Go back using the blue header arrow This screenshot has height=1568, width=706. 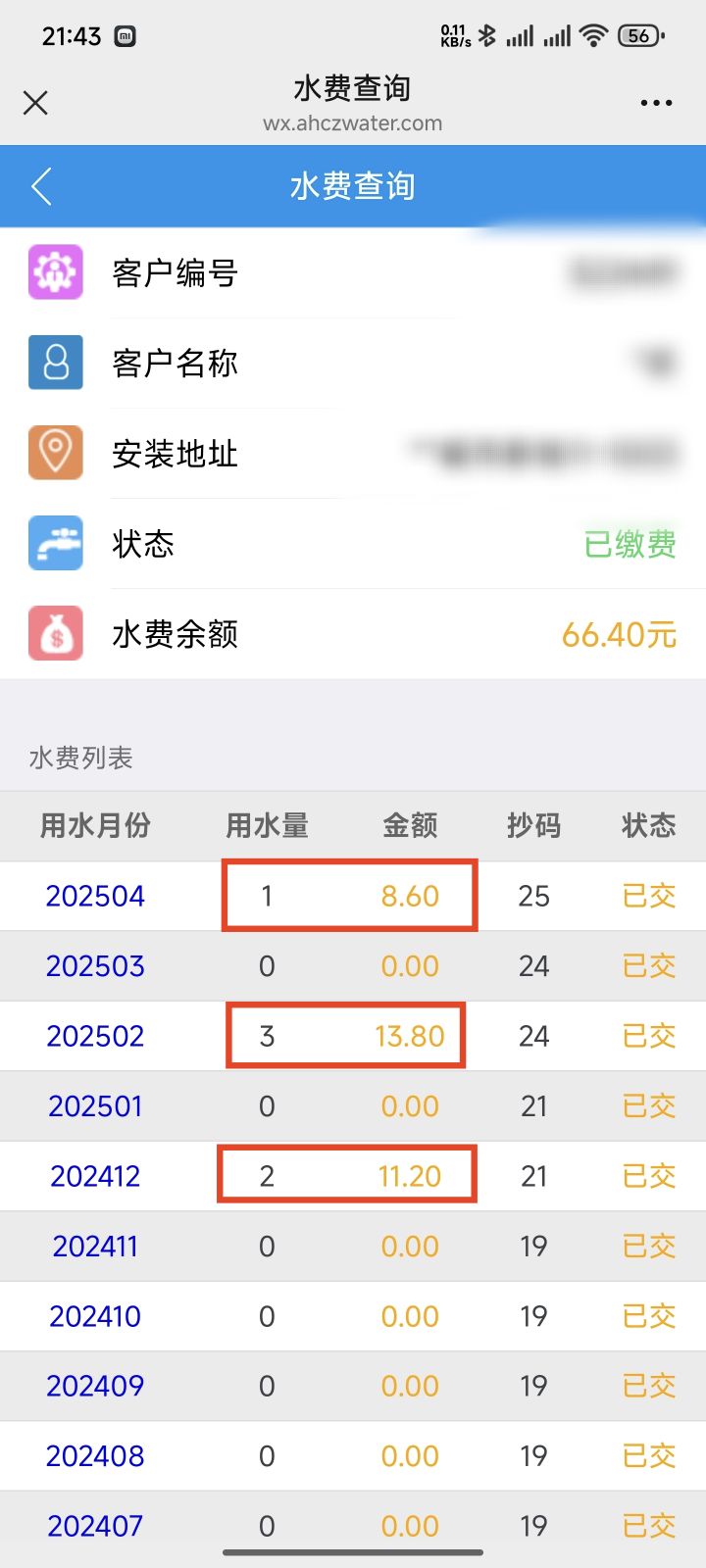41,186
